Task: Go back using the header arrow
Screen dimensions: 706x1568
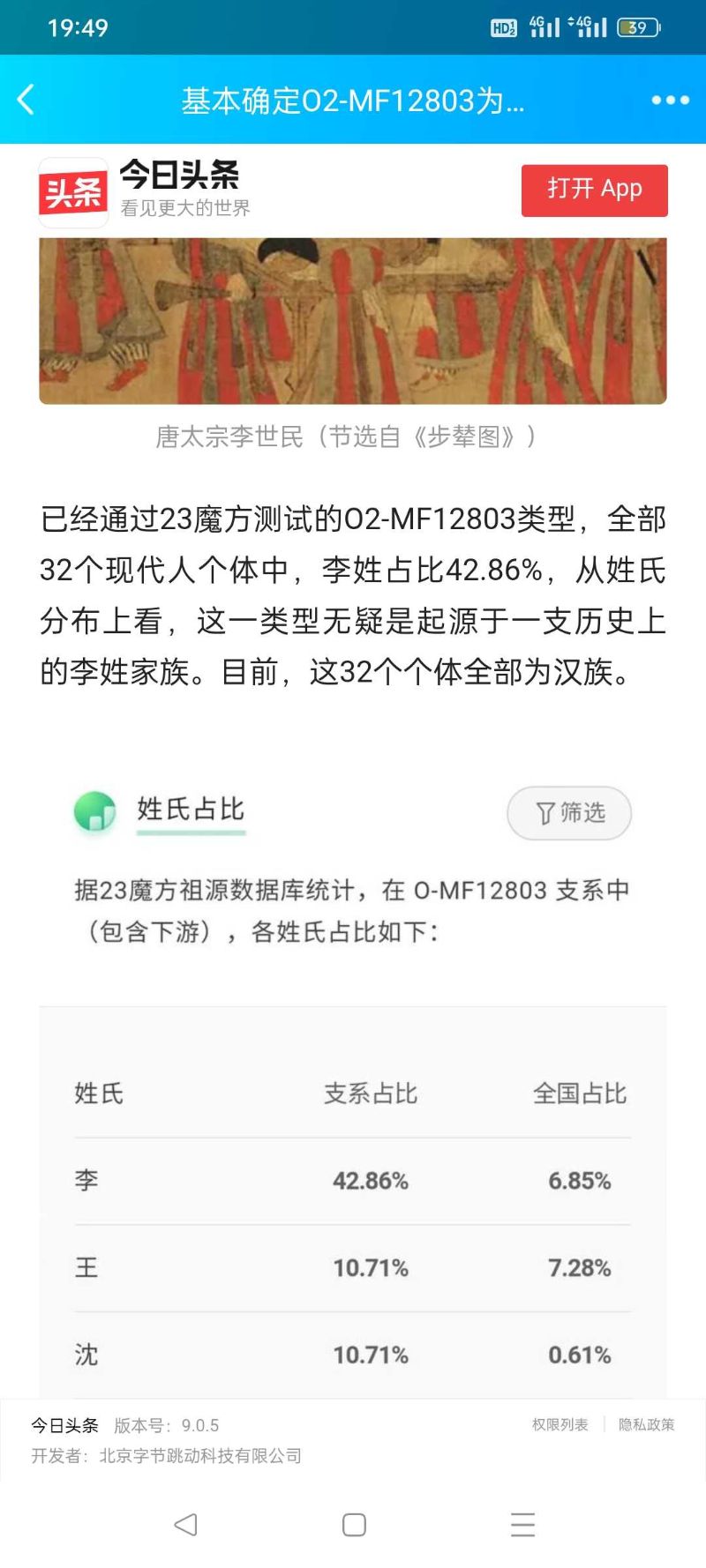Action: [26, 100]
